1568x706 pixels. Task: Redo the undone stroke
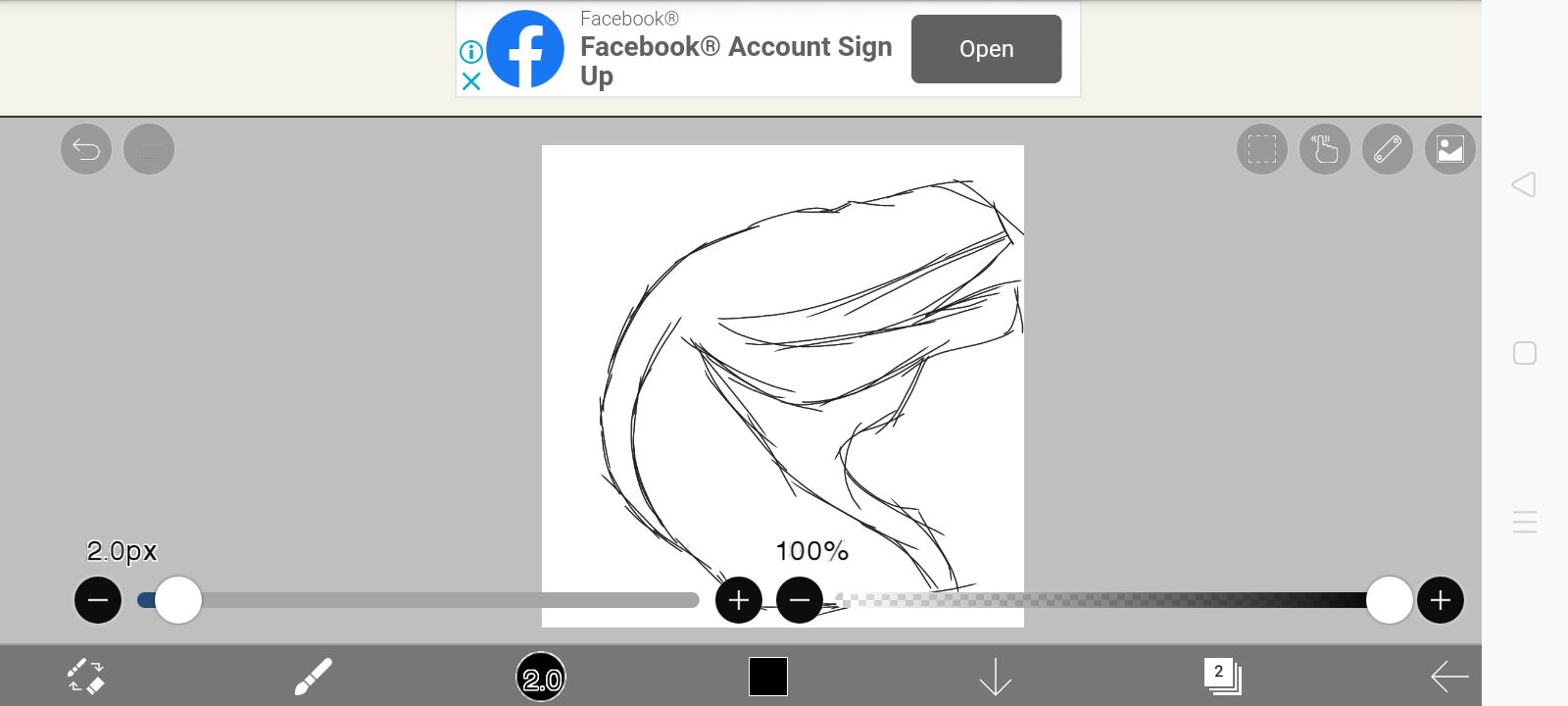point(149,150)
